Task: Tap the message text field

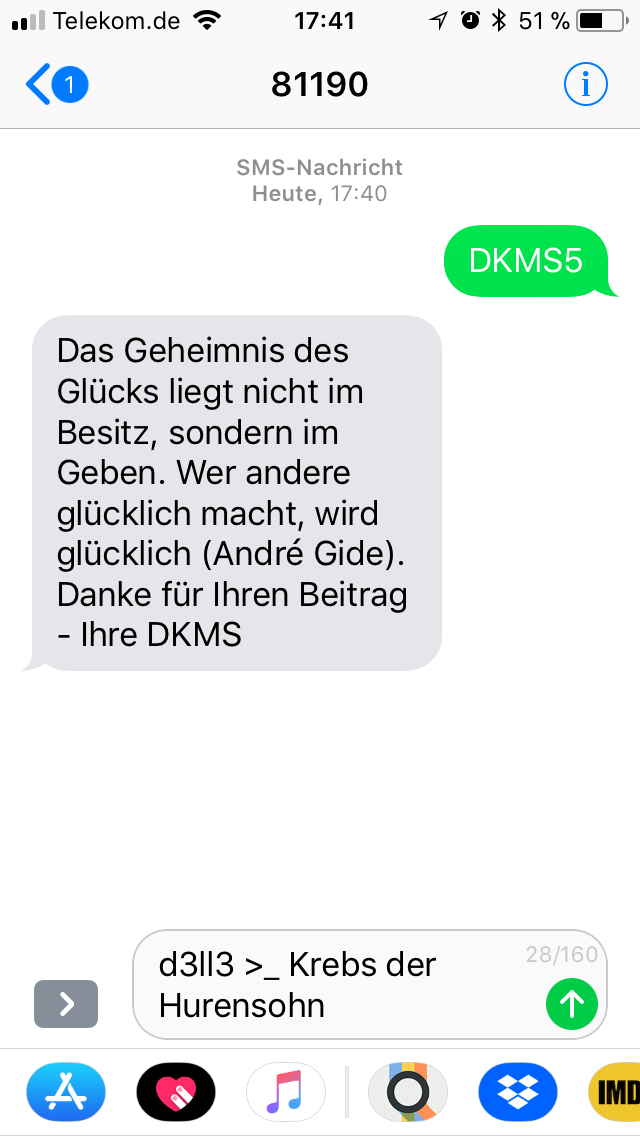Action: click(x=370, y=985)
